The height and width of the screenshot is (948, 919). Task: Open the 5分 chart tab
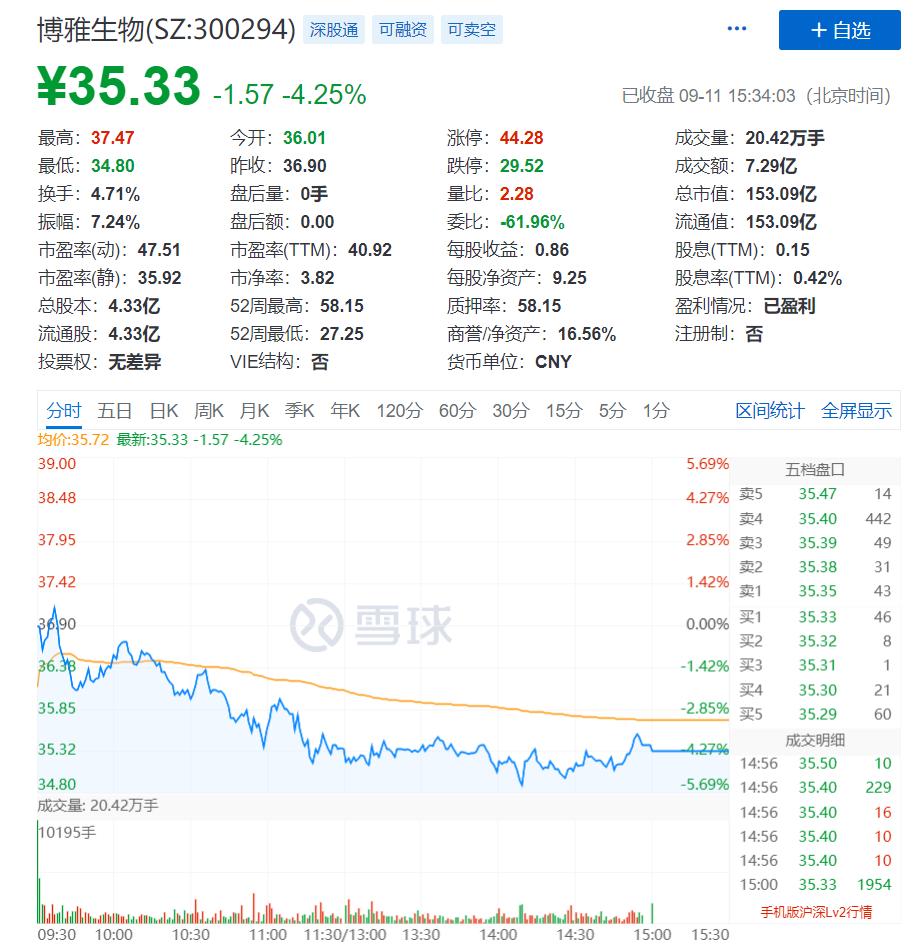tap(612, 410)
